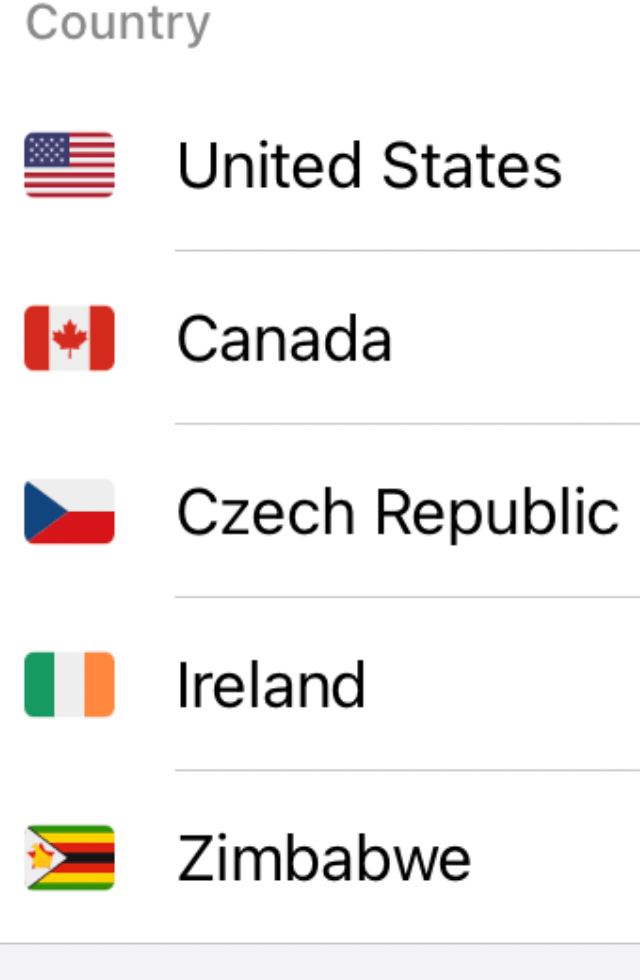Select United States as the country
640x980 pixels.
(x=368, y=165)
